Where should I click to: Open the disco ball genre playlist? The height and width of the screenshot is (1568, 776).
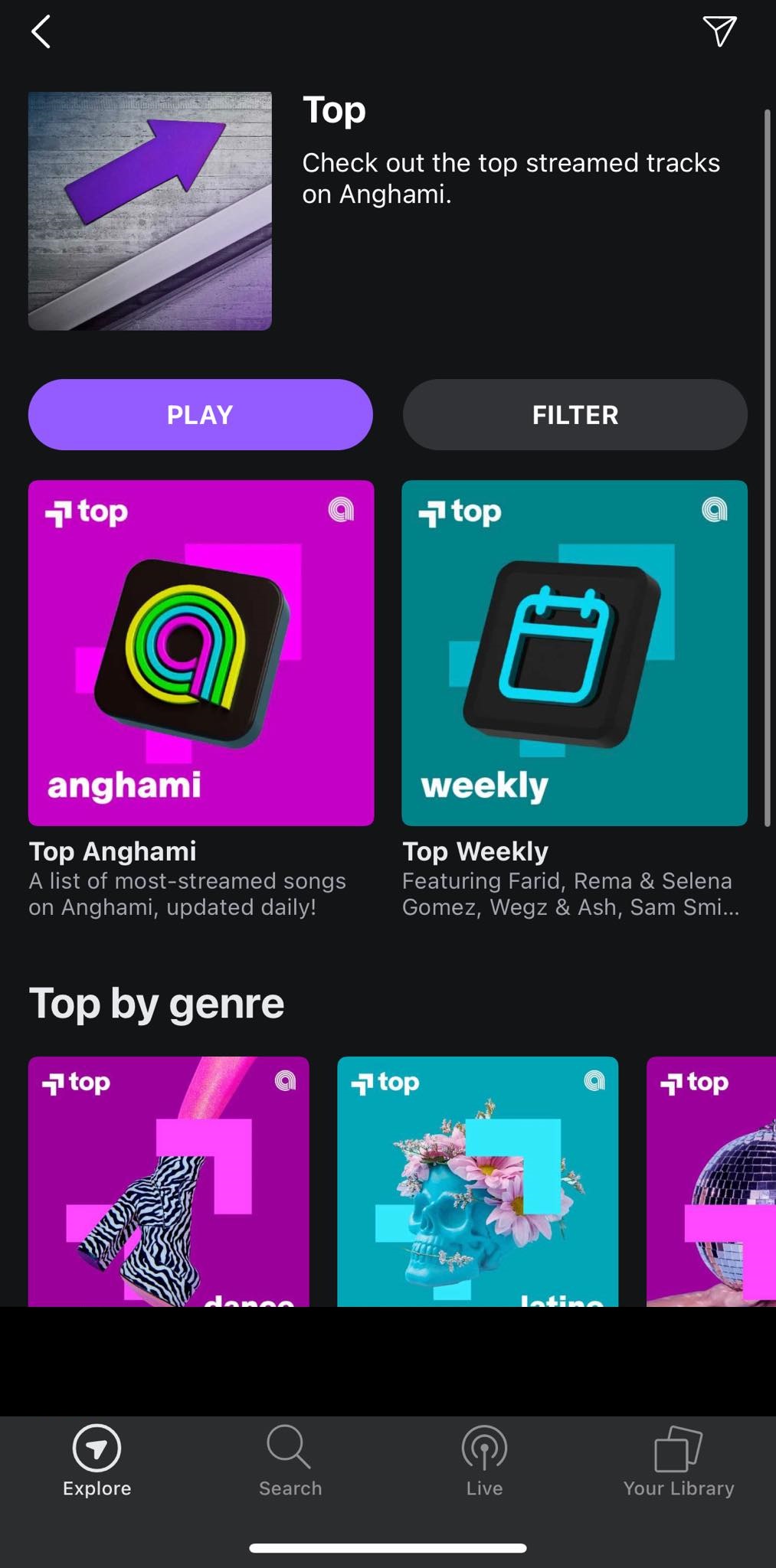[x=712, y=1181]
